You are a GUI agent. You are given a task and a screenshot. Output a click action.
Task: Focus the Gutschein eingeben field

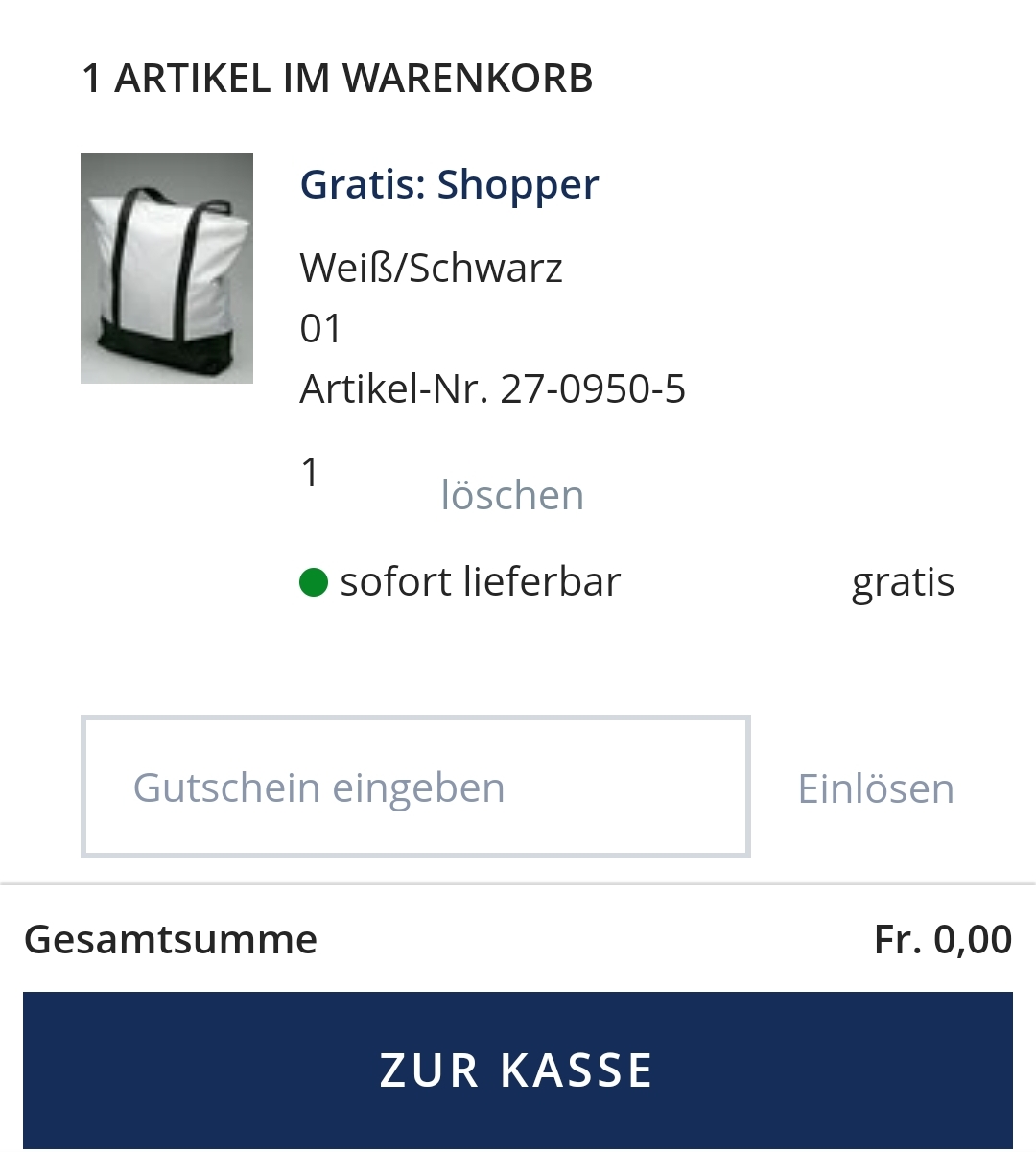(x=415, y=787)
